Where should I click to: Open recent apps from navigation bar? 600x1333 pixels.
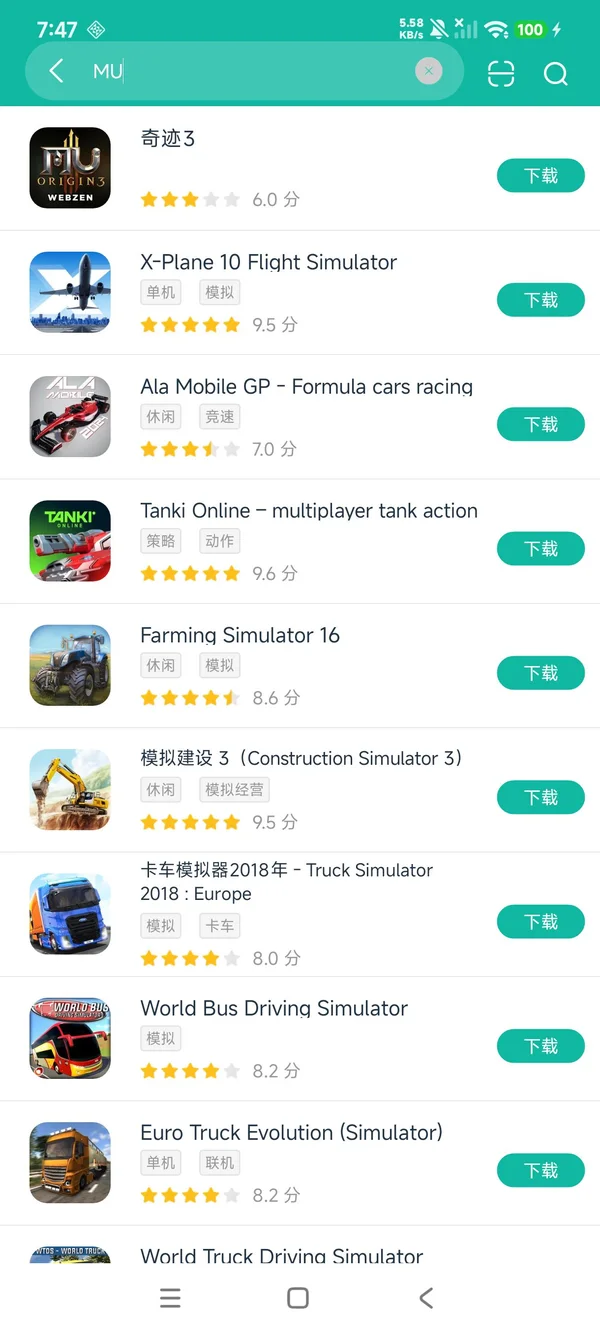171,1298
